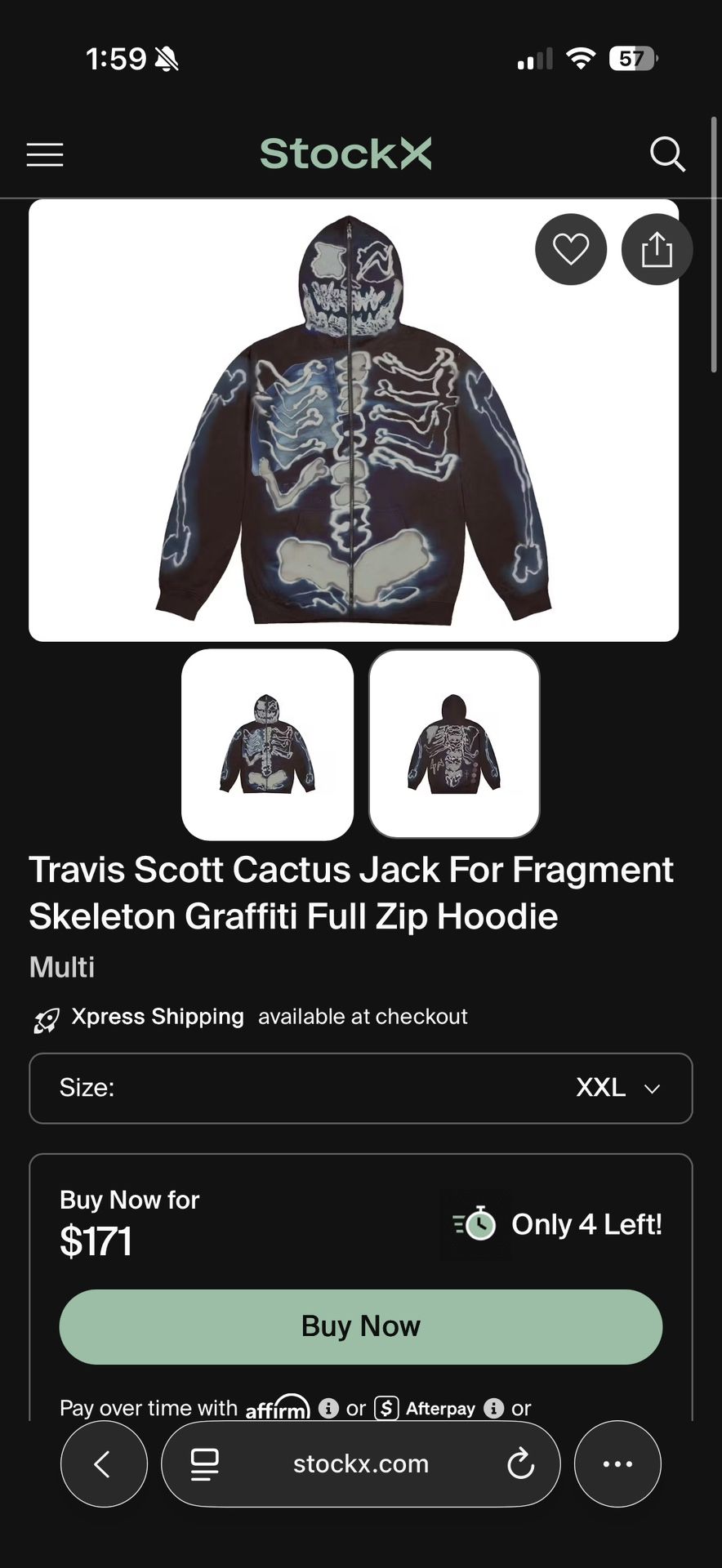Tap the StockX logo

pyautogui.click(x=345, y=154)
